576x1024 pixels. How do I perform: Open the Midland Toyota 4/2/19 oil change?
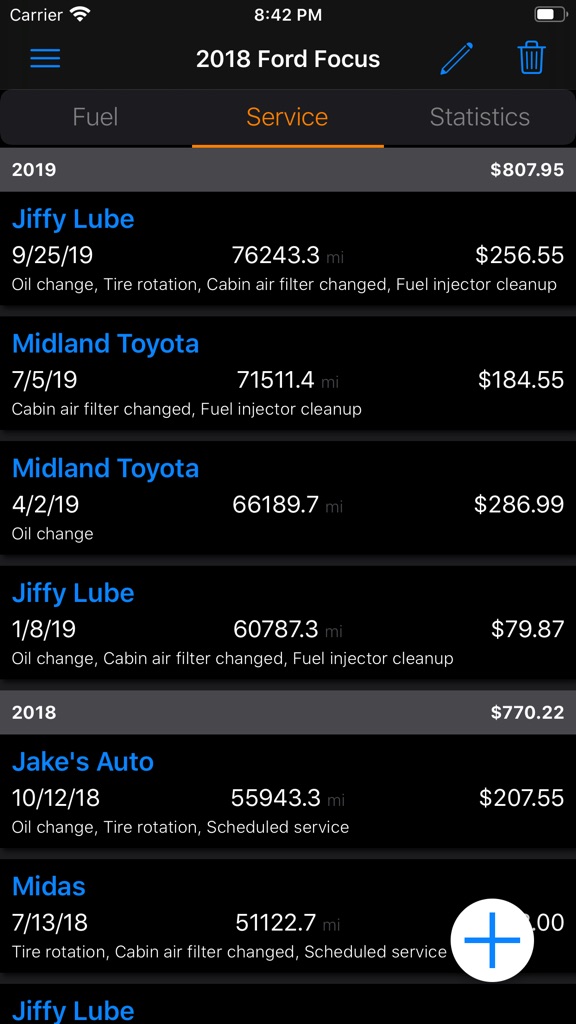tap(288, 498)
